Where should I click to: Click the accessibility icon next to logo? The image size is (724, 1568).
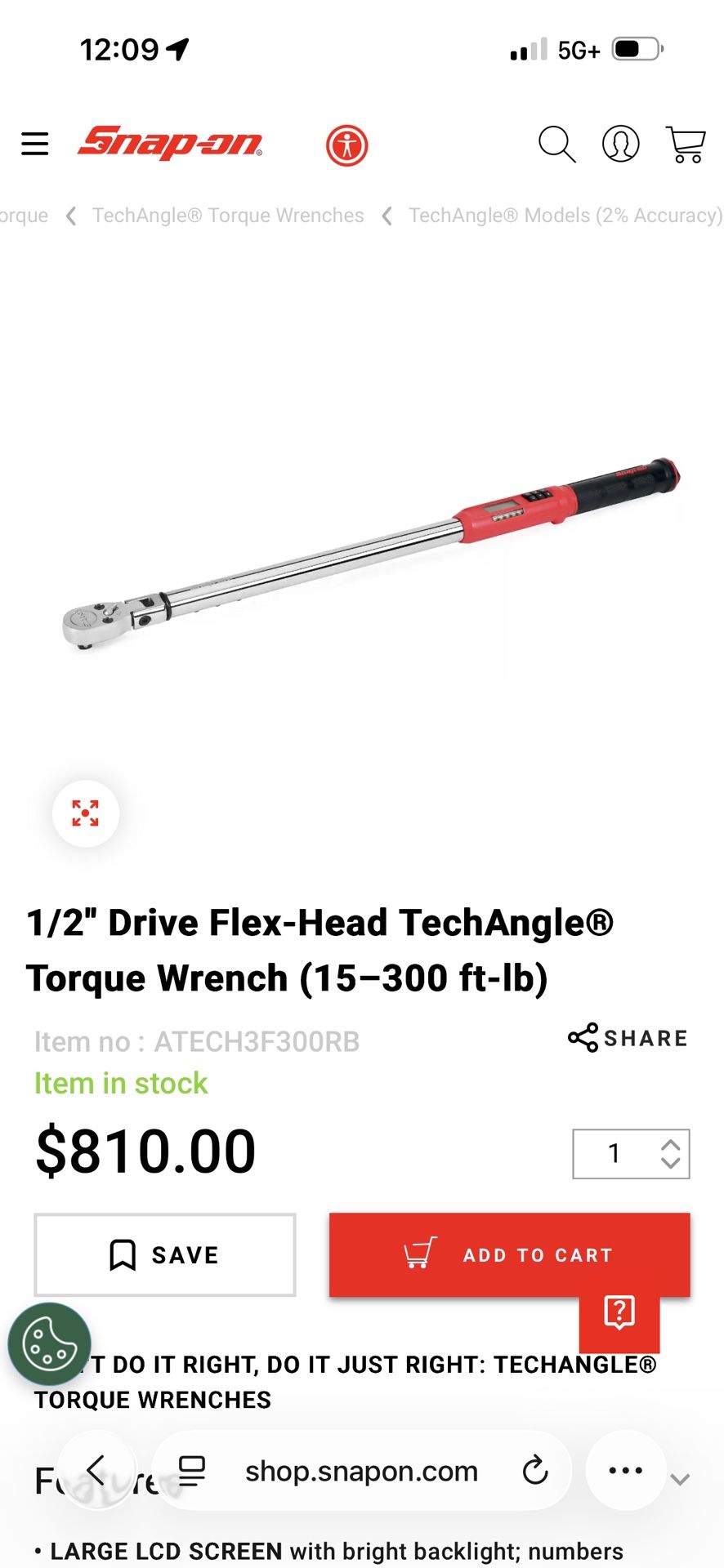[x=347, y=144]
